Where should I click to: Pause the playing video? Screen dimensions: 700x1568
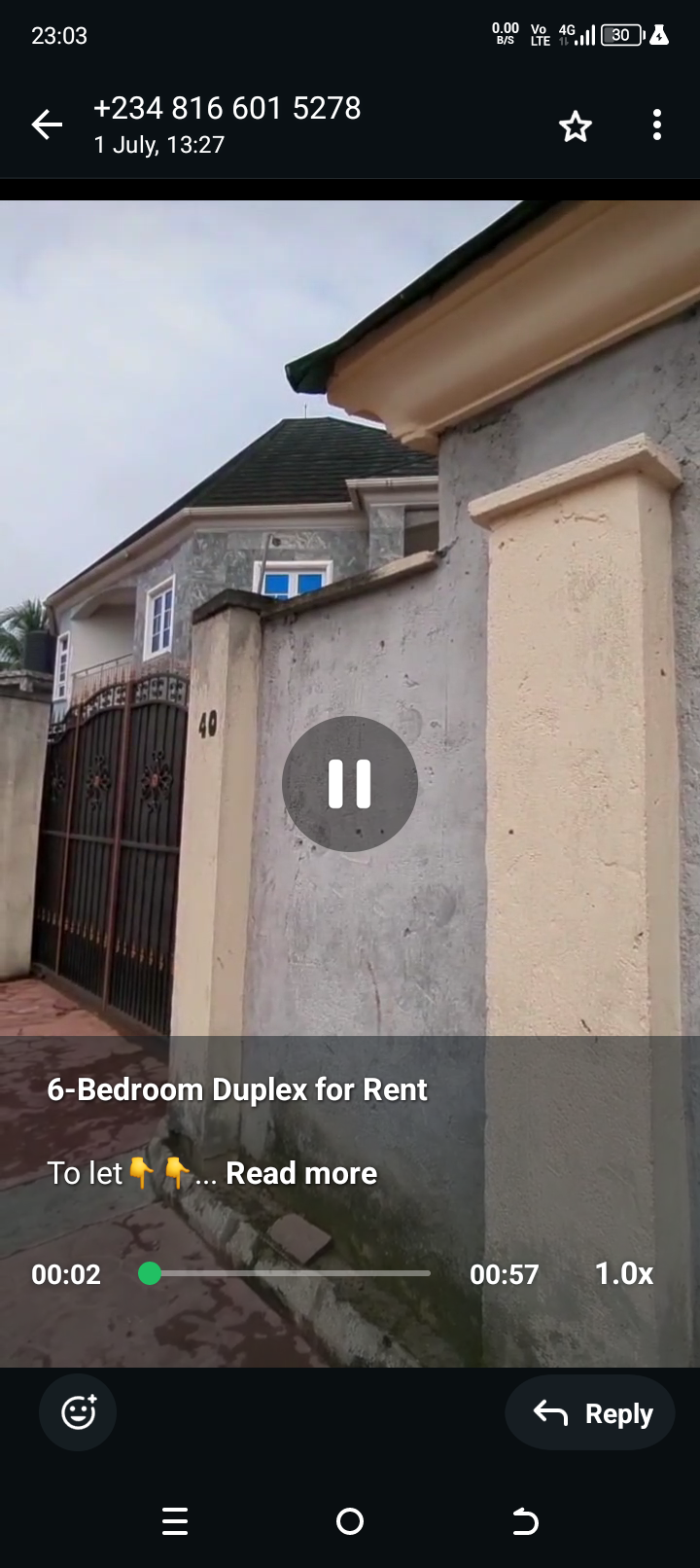click(x=350, y=784)
